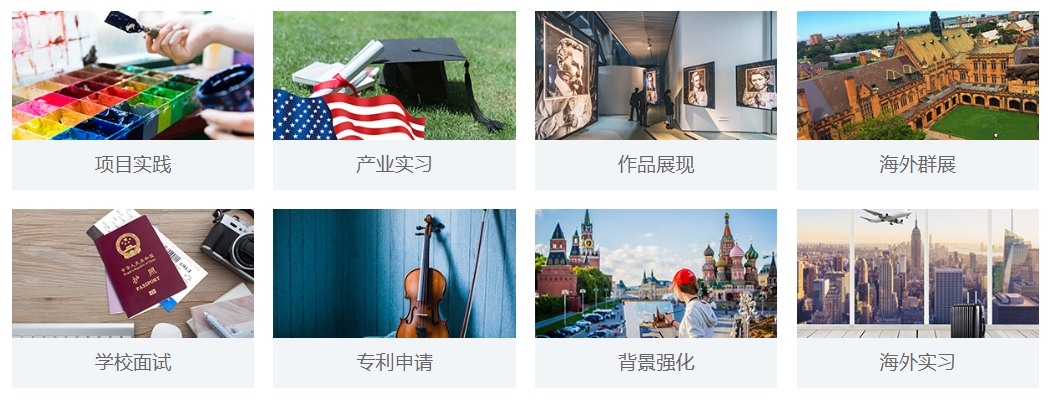Select the 海外实习 card

pyautogui.click(x=917, y=298)
